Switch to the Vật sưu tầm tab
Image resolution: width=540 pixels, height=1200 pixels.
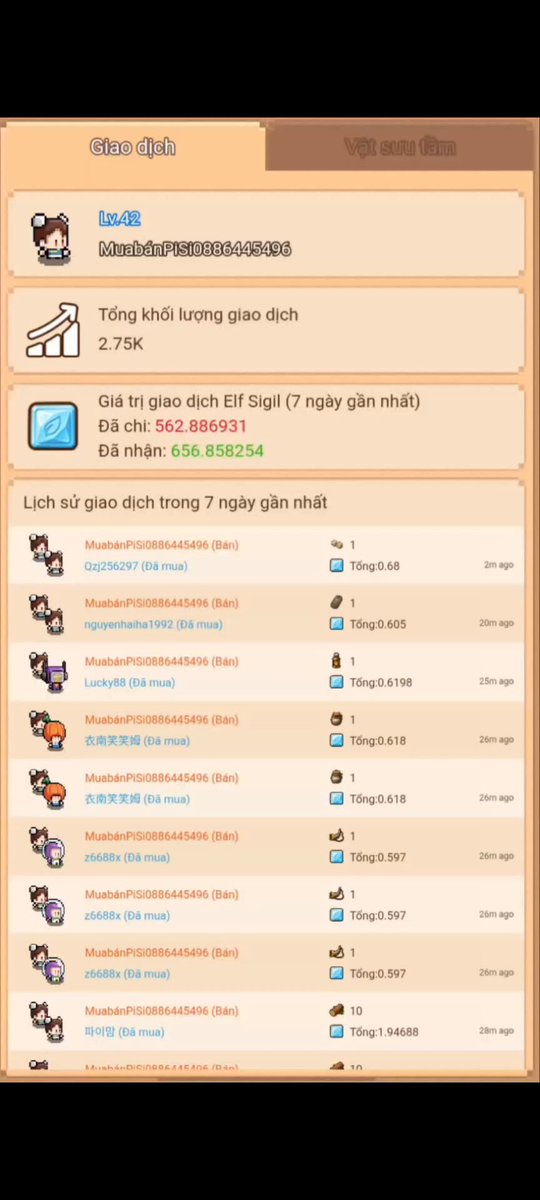tap(400, 147)
